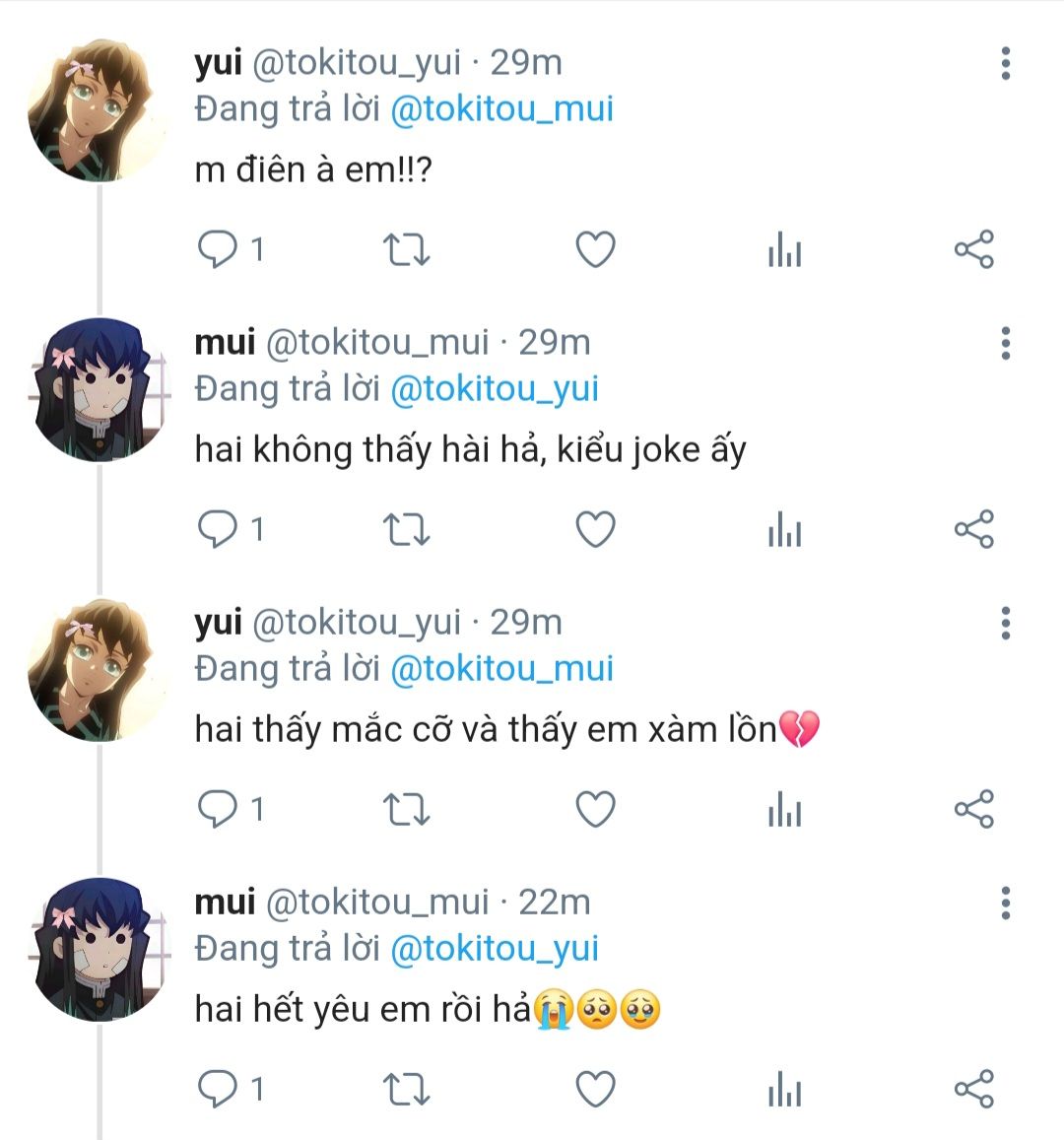
Task: Open @tokitou_mui mention link in yui's first reply
Action: coord(501,108)
